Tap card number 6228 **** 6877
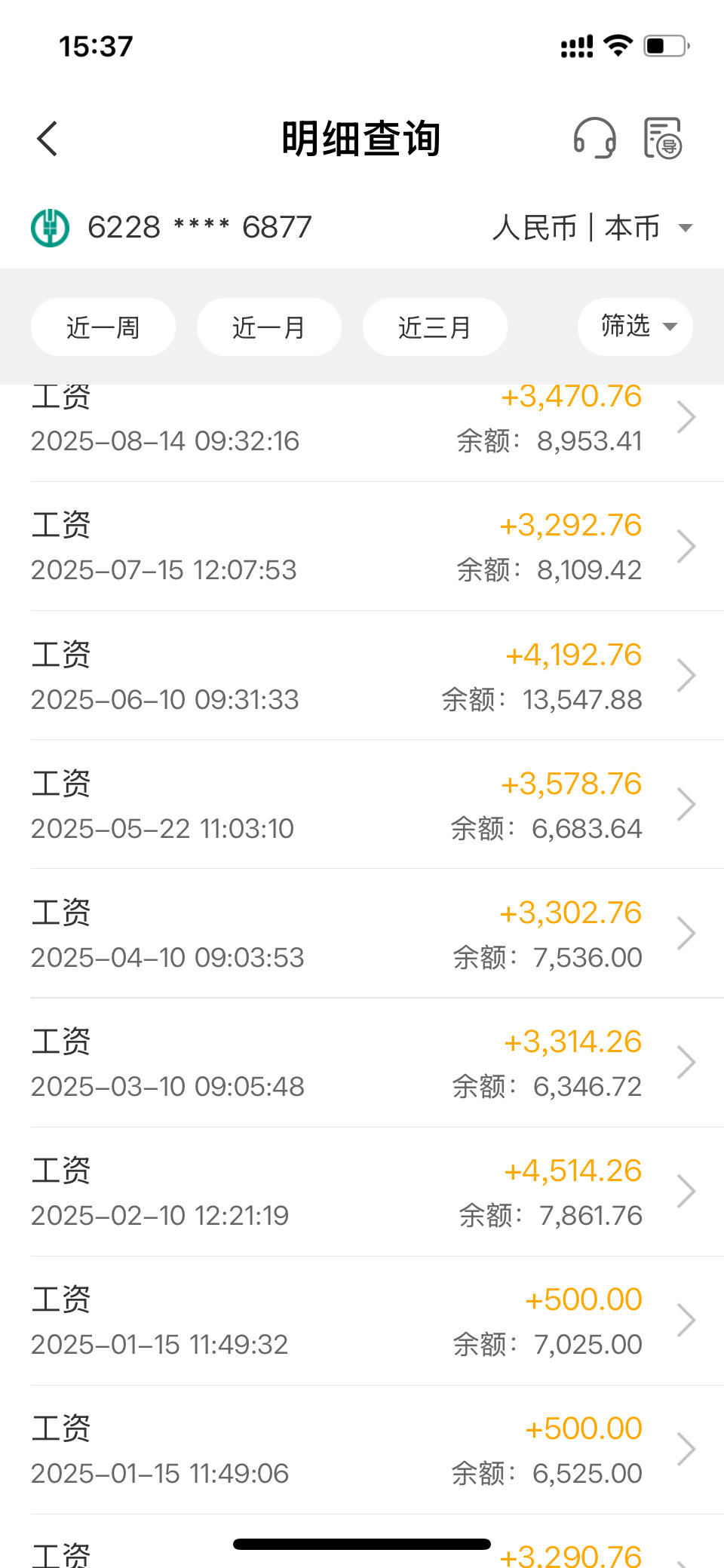This screenshot has height=1568, width=724. (x=198, y=226)
